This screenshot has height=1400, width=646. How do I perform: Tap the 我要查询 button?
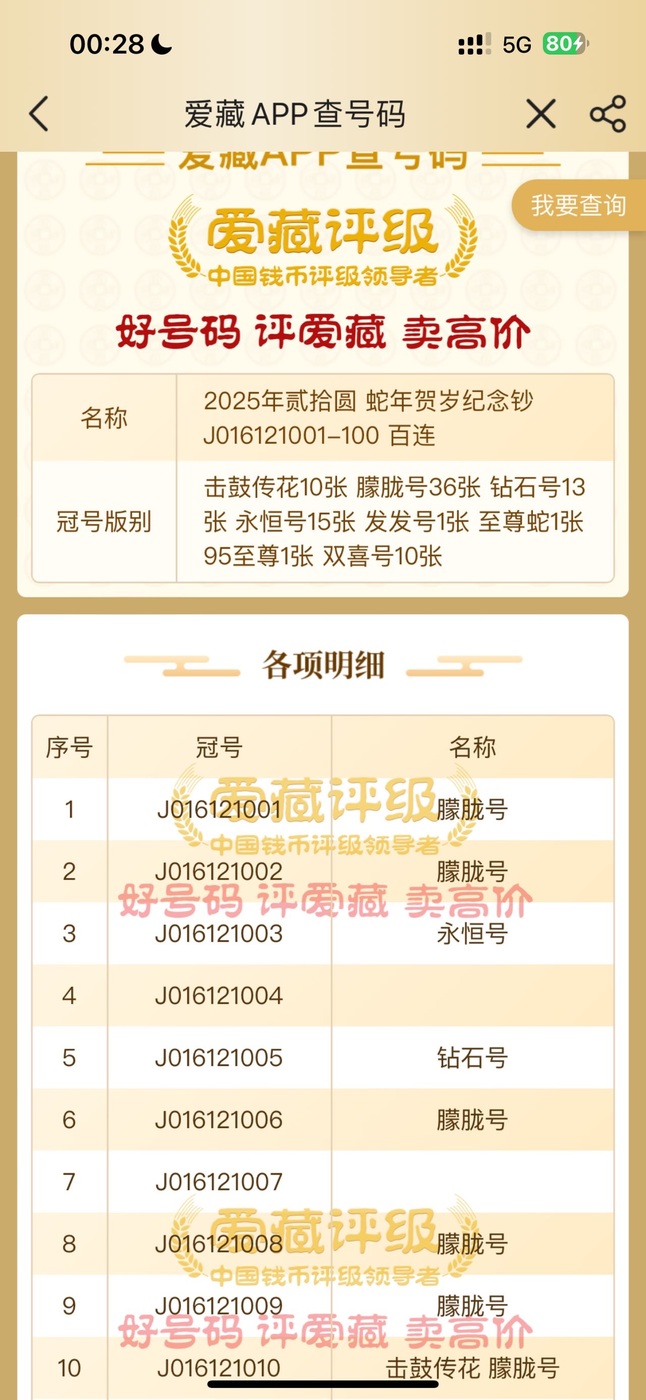579,206
